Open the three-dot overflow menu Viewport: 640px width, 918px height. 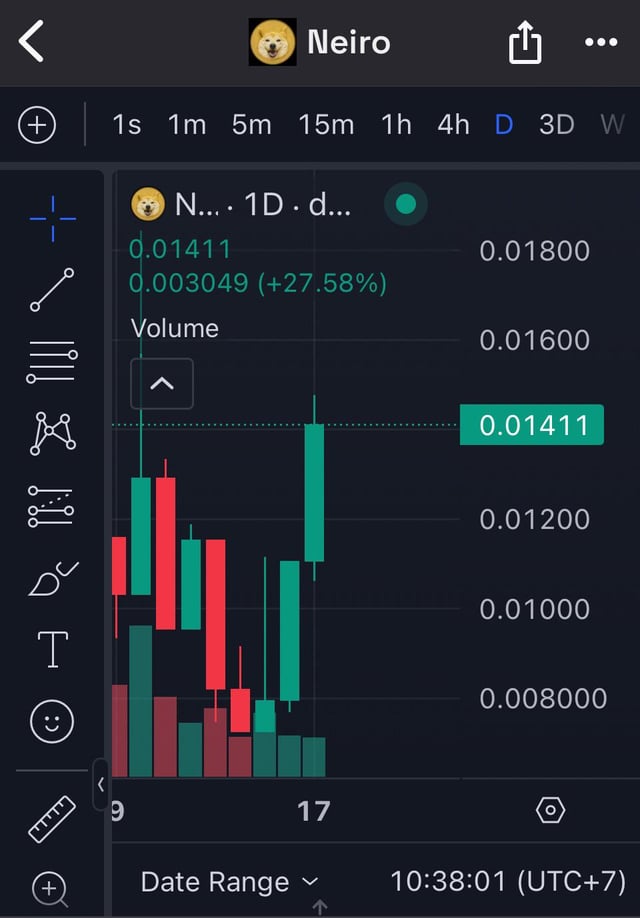tap(601, 43)
